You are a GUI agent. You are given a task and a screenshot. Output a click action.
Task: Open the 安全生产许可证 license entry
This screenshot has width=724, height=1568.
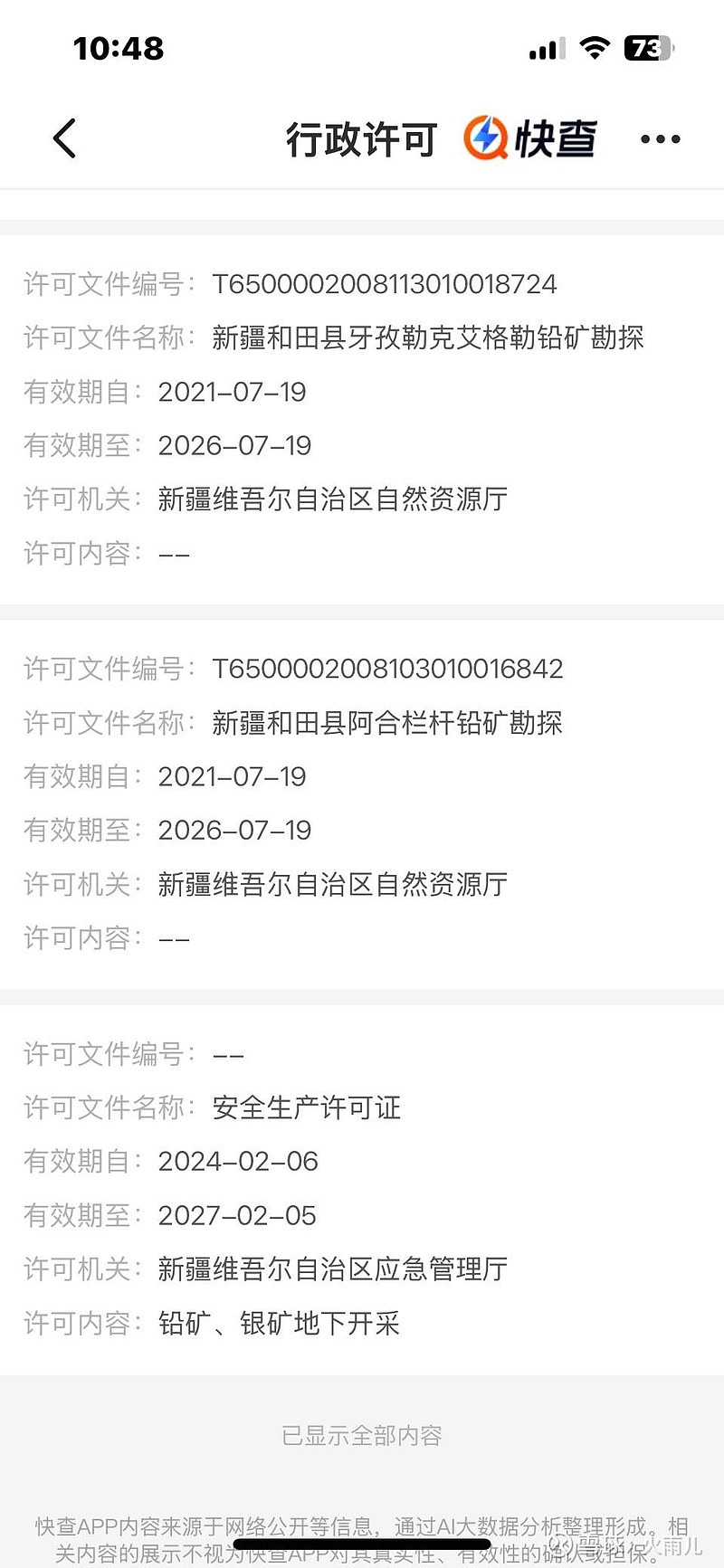coord(308,1107)
